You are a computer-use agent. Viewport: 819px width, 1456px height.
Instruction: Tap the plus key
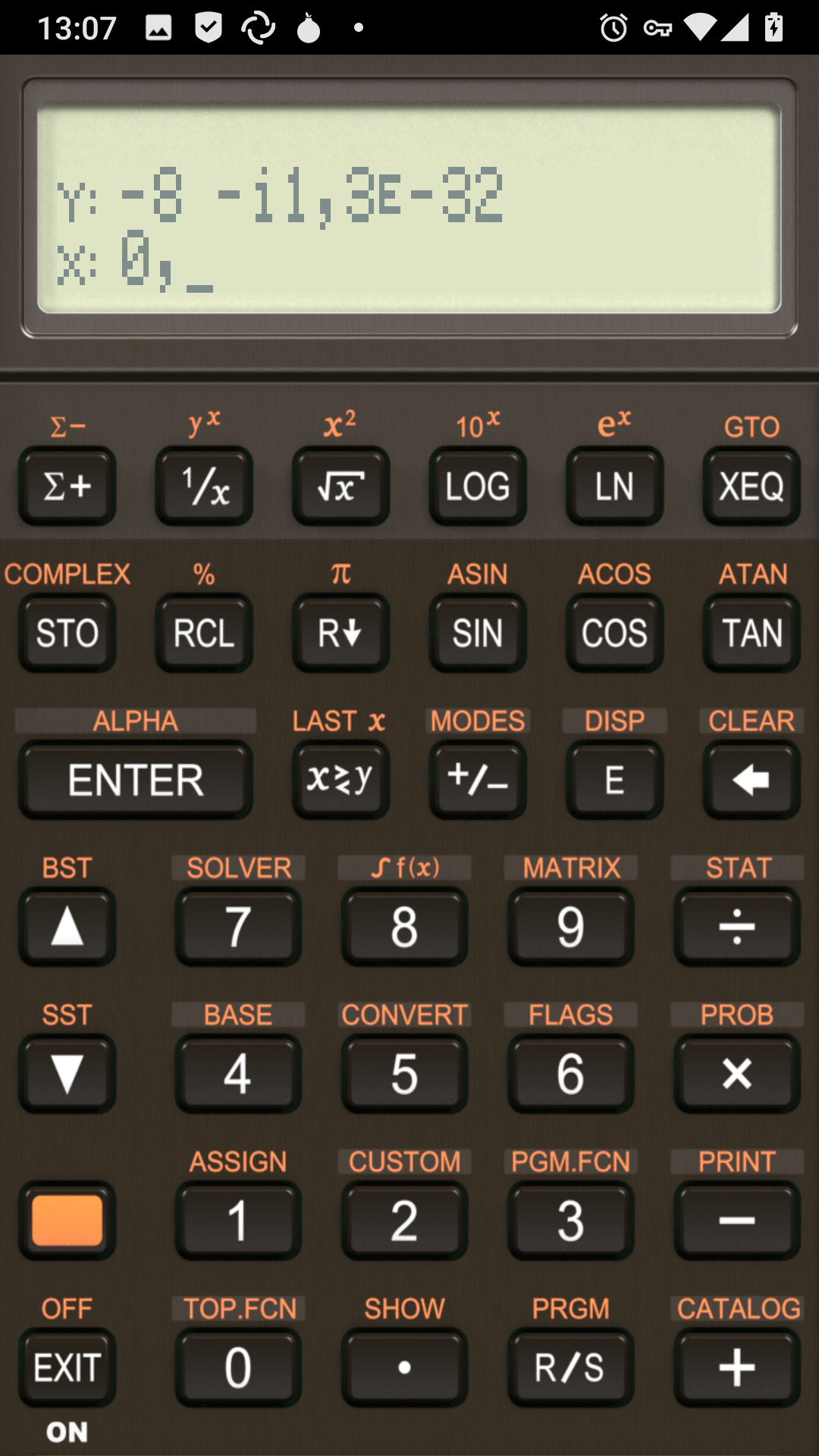tap(737, 1368)
